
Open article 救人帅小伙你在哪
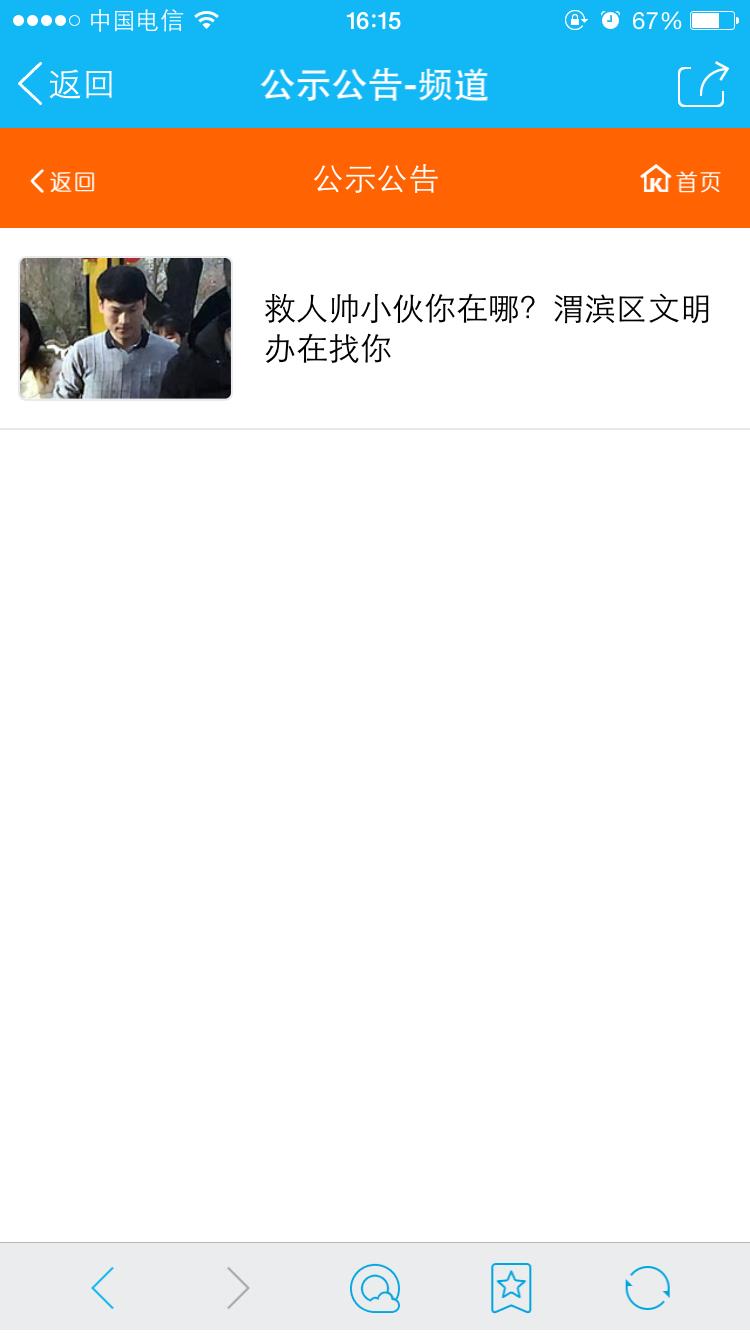tap(486, 328)
